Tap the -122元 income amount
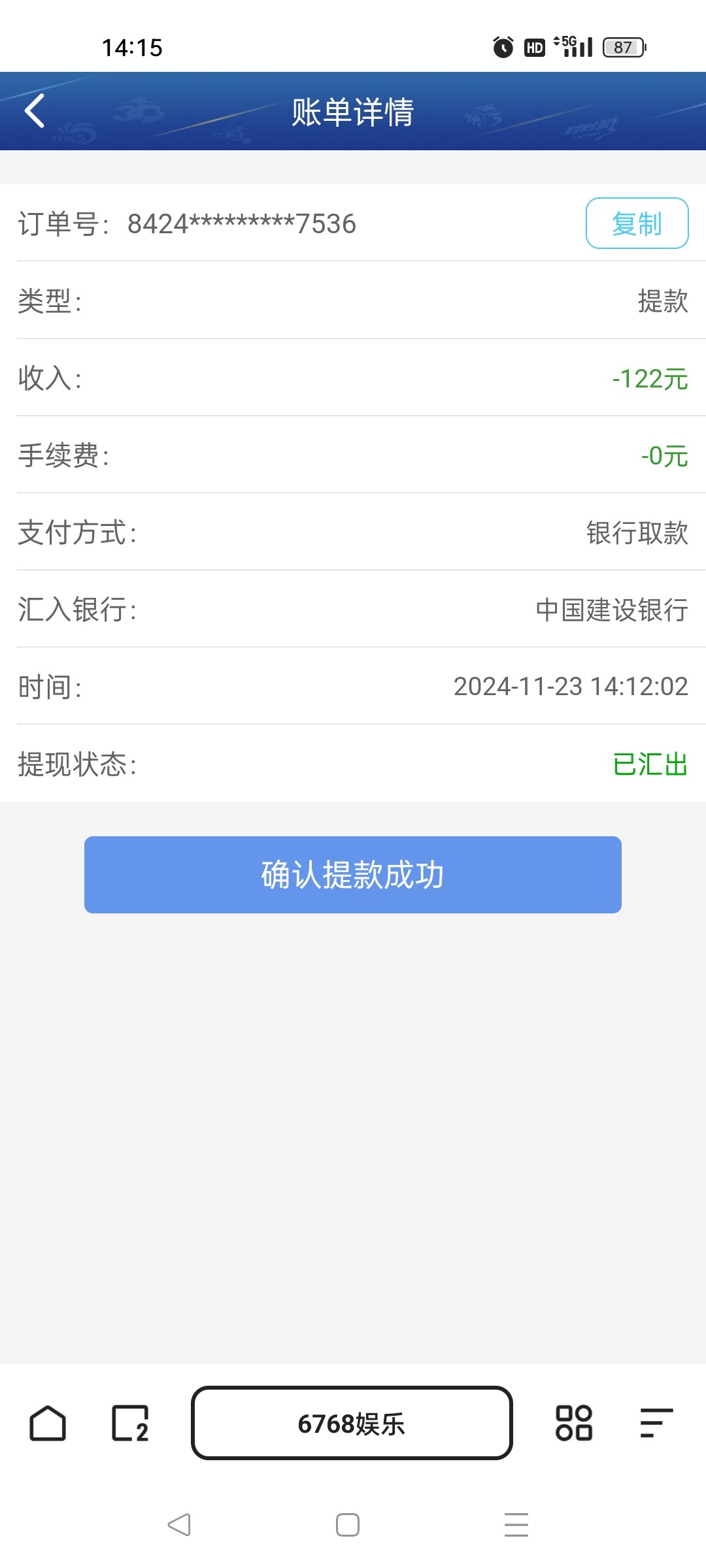This screenshot has width=706, height=1568. pos(650,378)
